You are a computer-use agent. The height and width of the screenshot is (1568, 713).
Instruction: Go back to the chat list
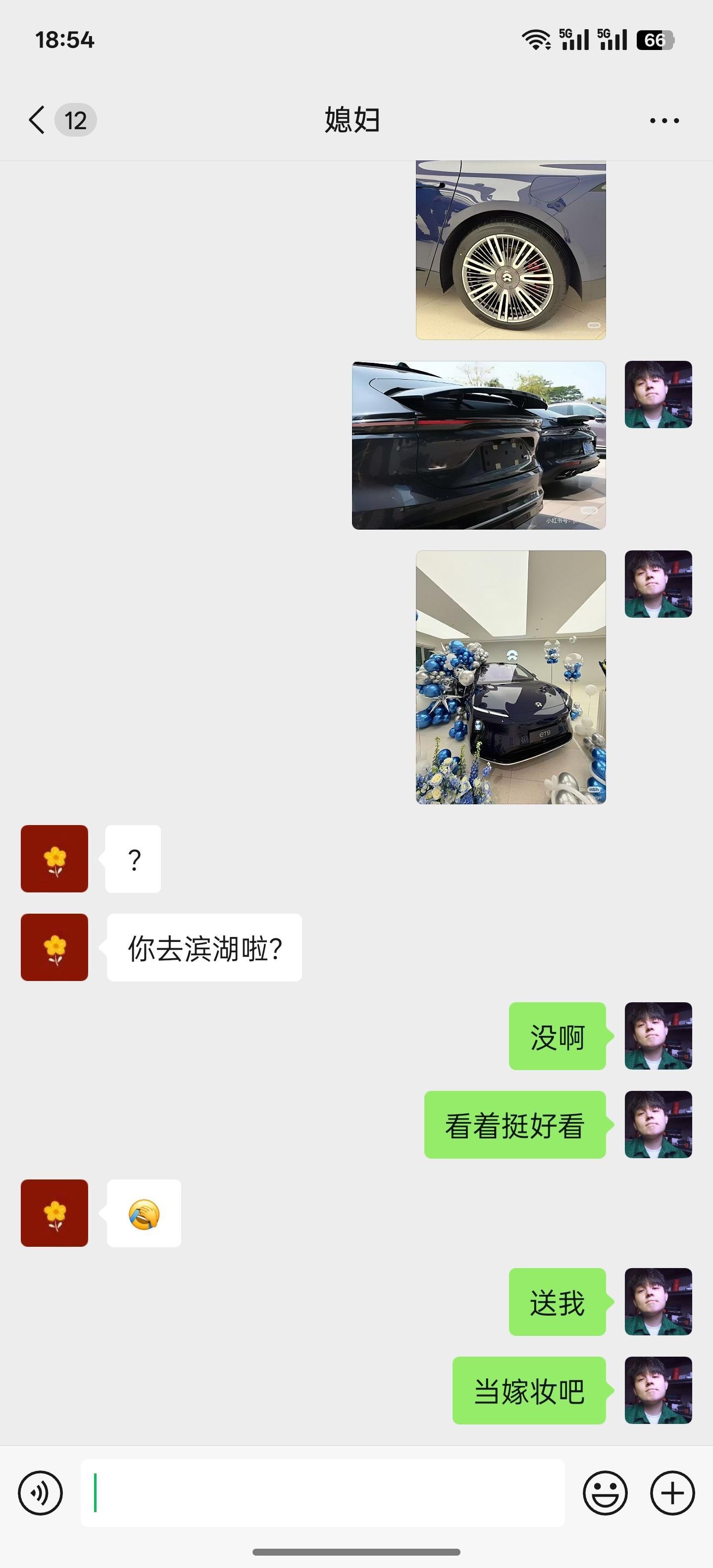(x=38, y=119)
